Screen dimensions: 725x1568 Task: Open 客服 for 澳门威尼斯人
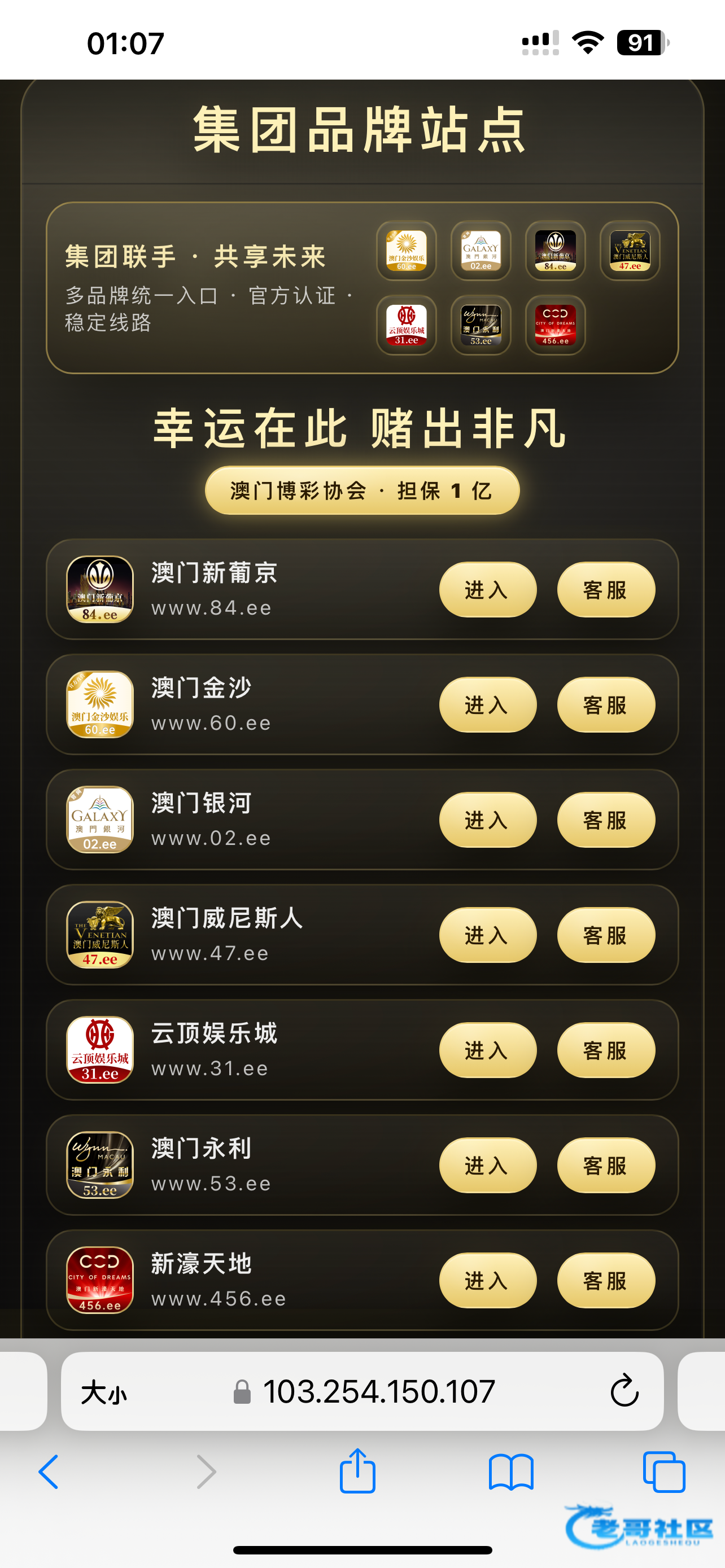click(x=606, y=934)
